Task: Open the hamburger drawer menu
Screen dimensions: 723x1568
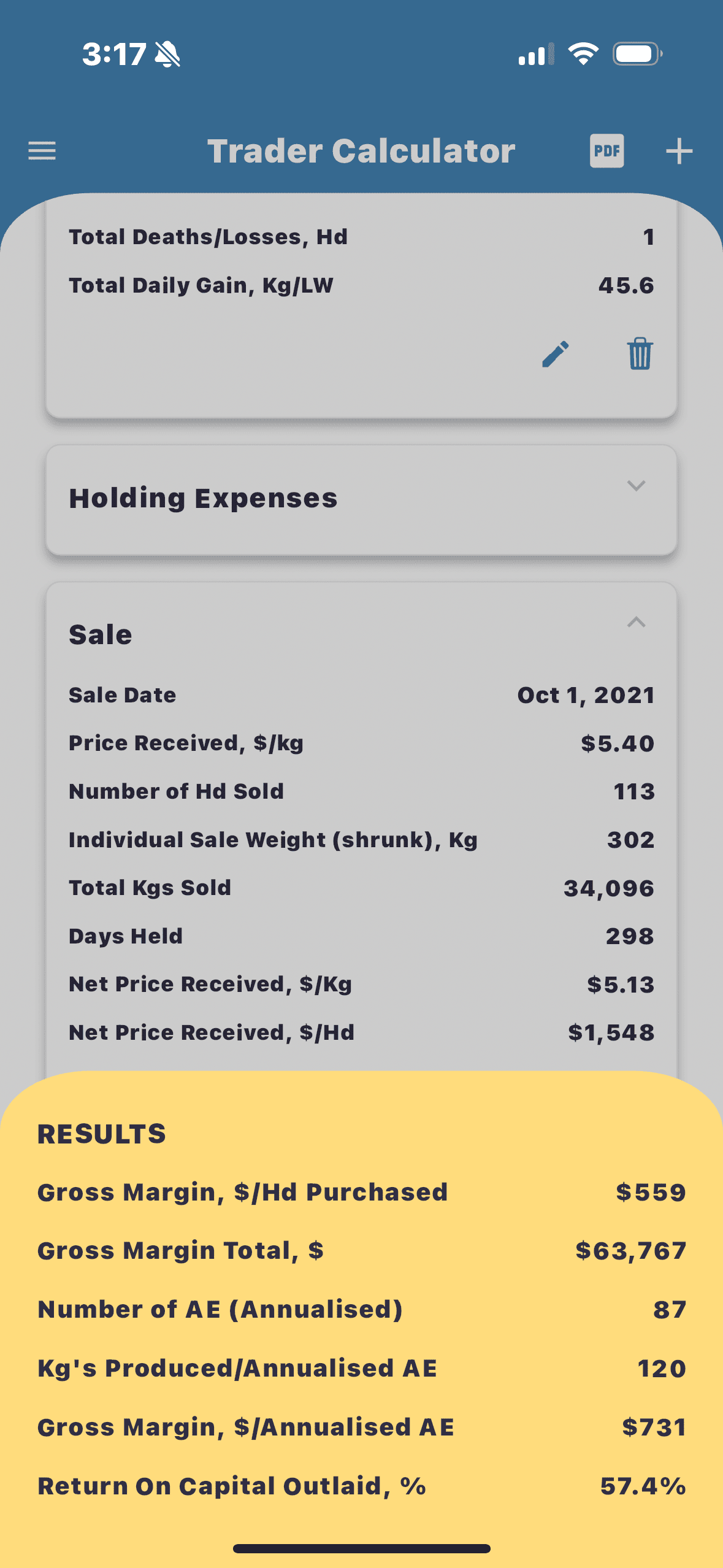Action: [x=42, y=151]
